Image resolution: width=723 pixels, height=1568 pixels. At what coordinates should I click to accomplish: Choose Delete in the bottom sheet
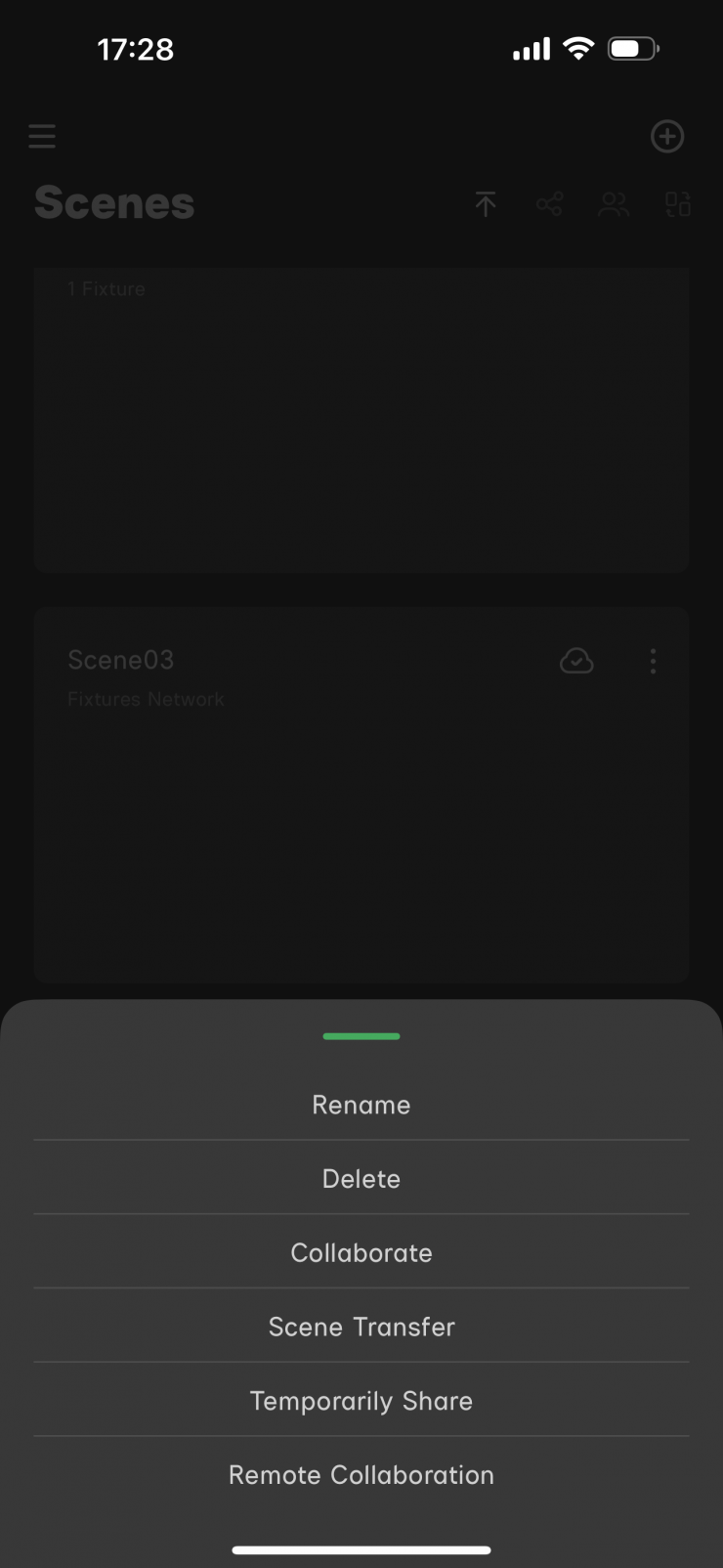click(x=361, y=1179)
